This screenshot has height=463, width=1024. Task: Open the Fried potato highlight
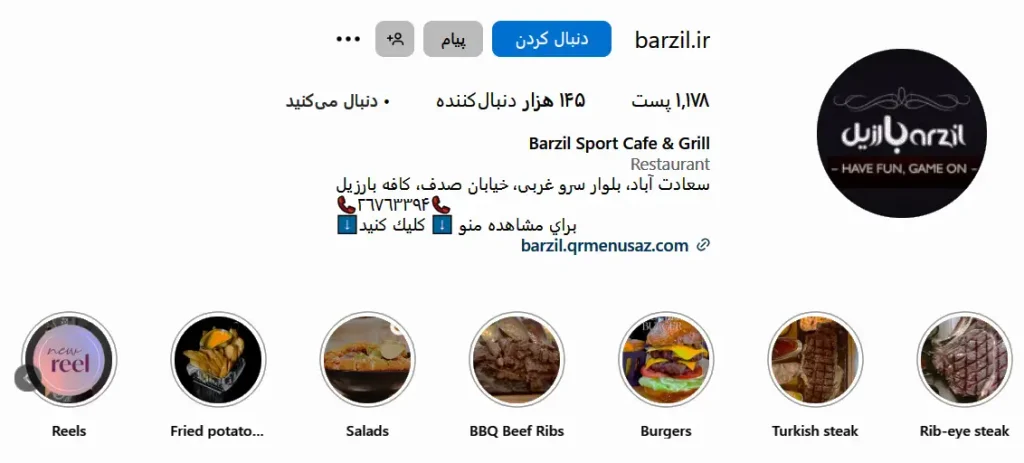tap(218, 359)
